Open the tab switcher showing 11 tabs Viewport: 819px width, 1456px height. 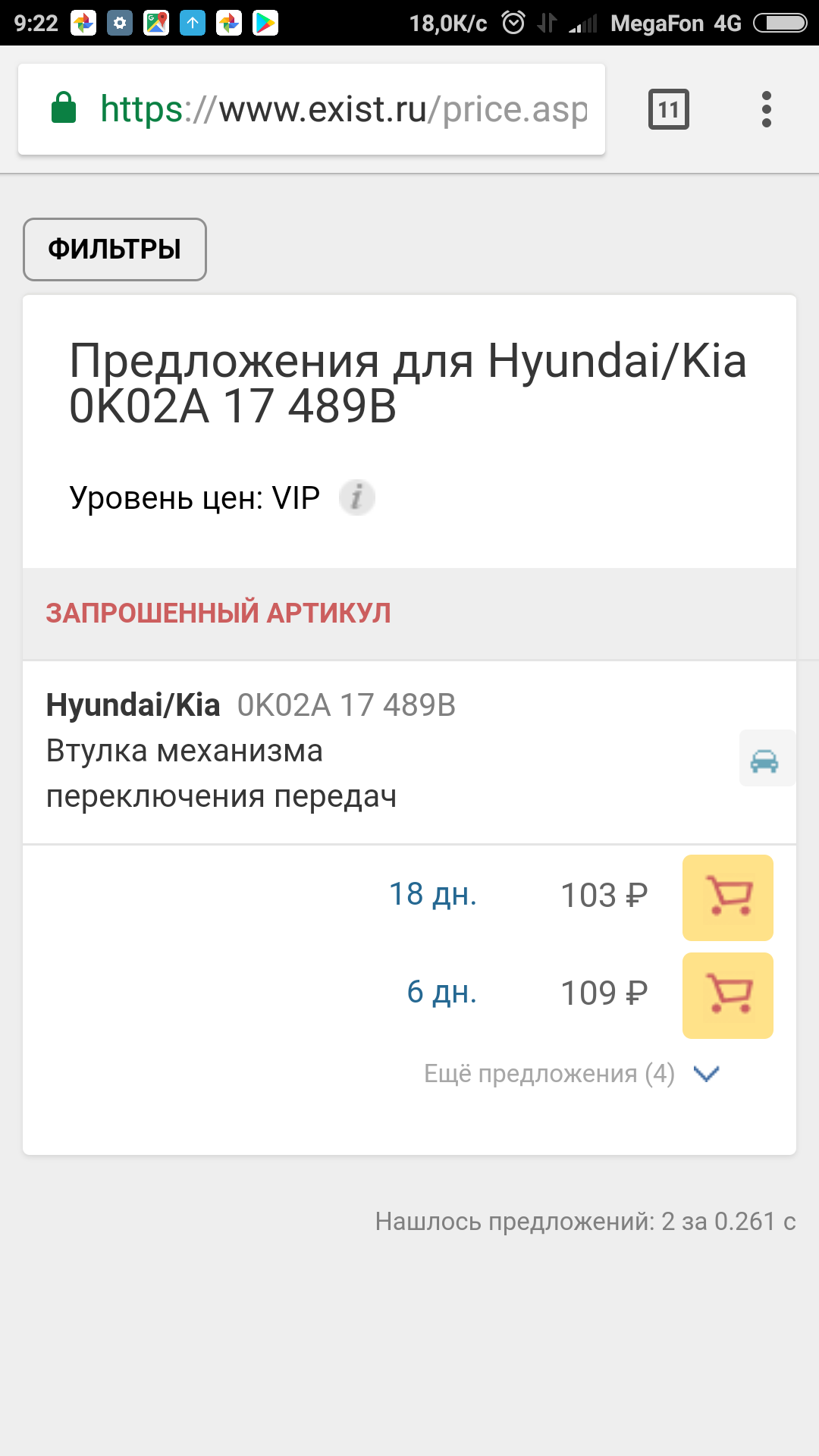668,109
